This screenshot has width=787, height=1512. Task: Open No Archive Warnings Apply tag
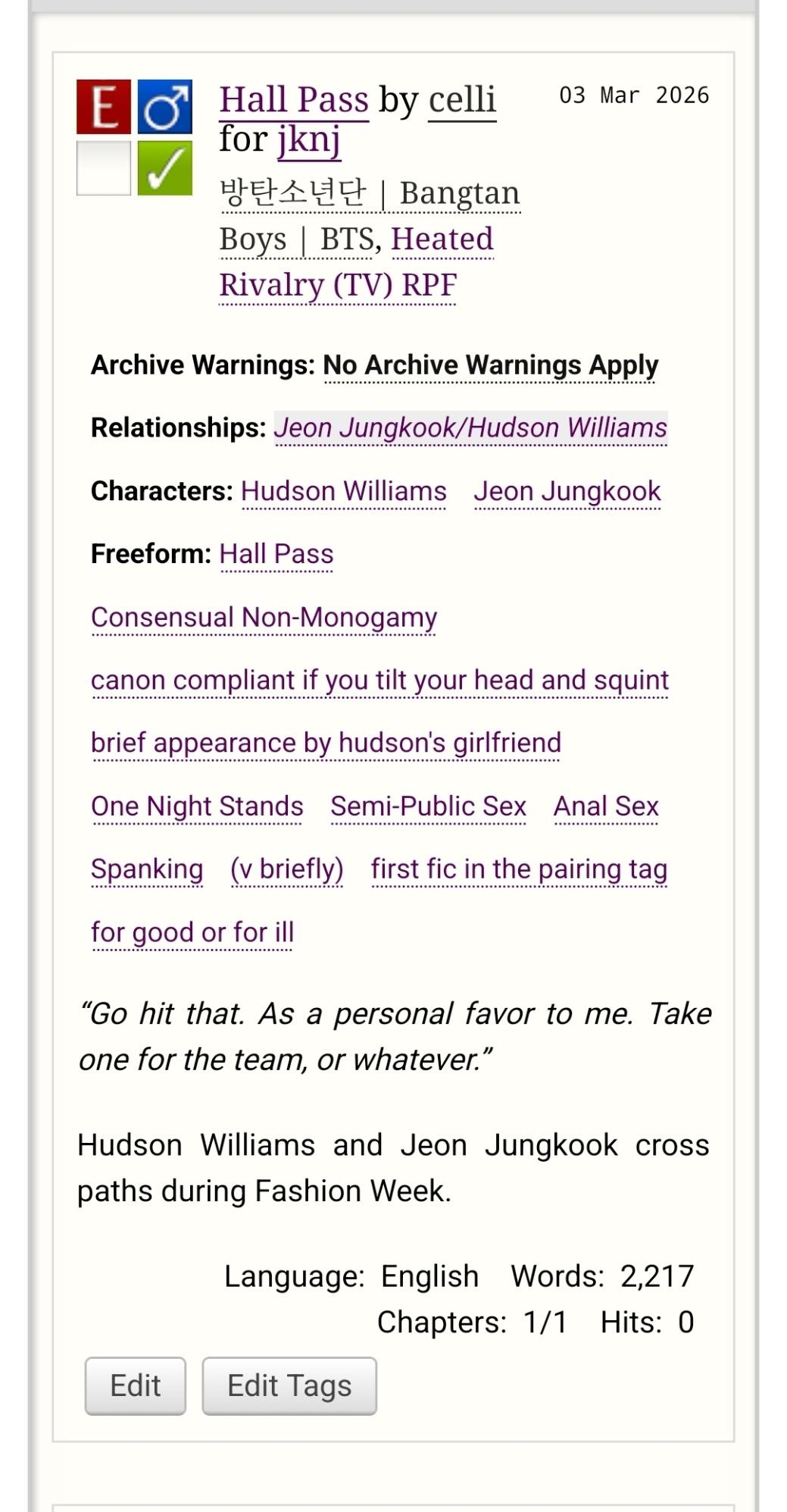click(x=490, y=365)
